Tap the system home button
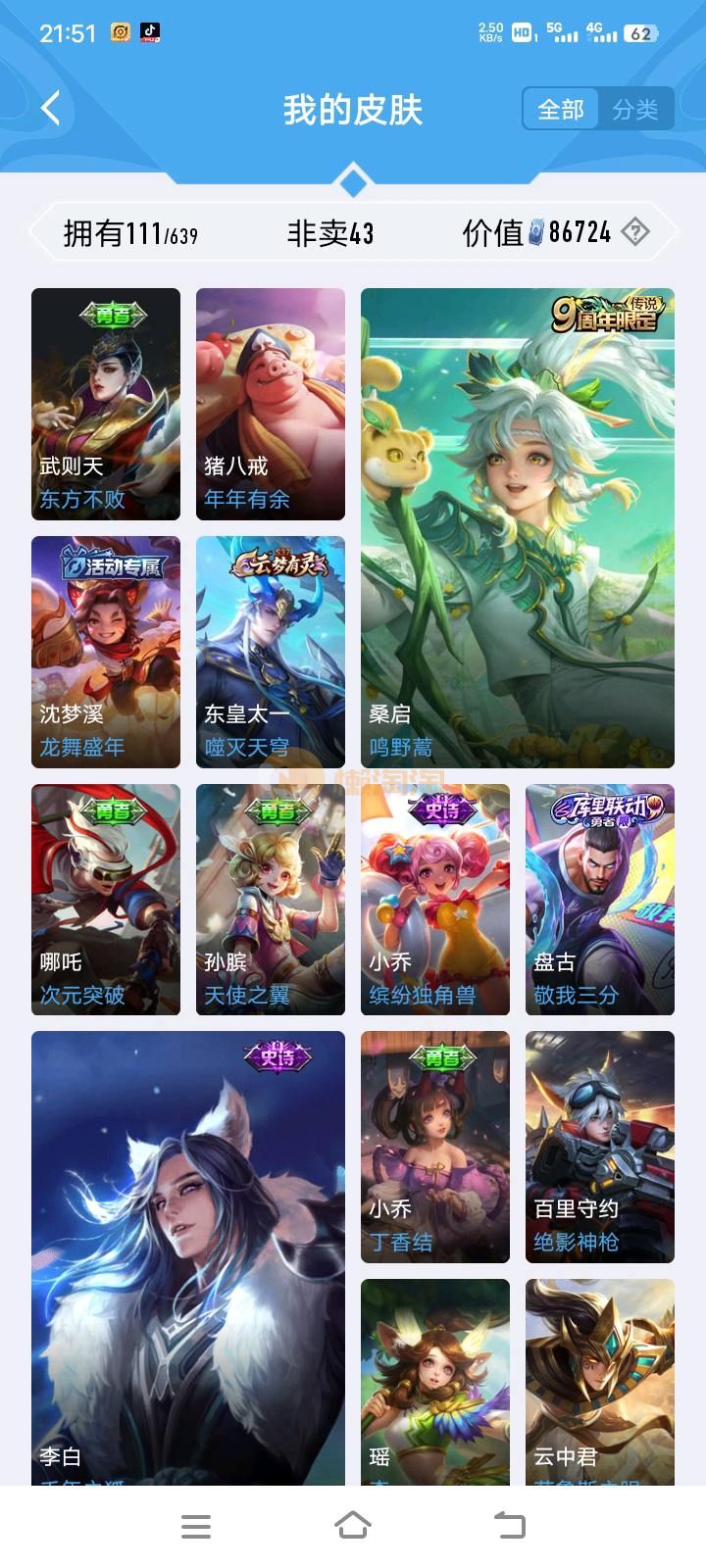This screenshot has width=706, height=1568. coord(353,1526)
